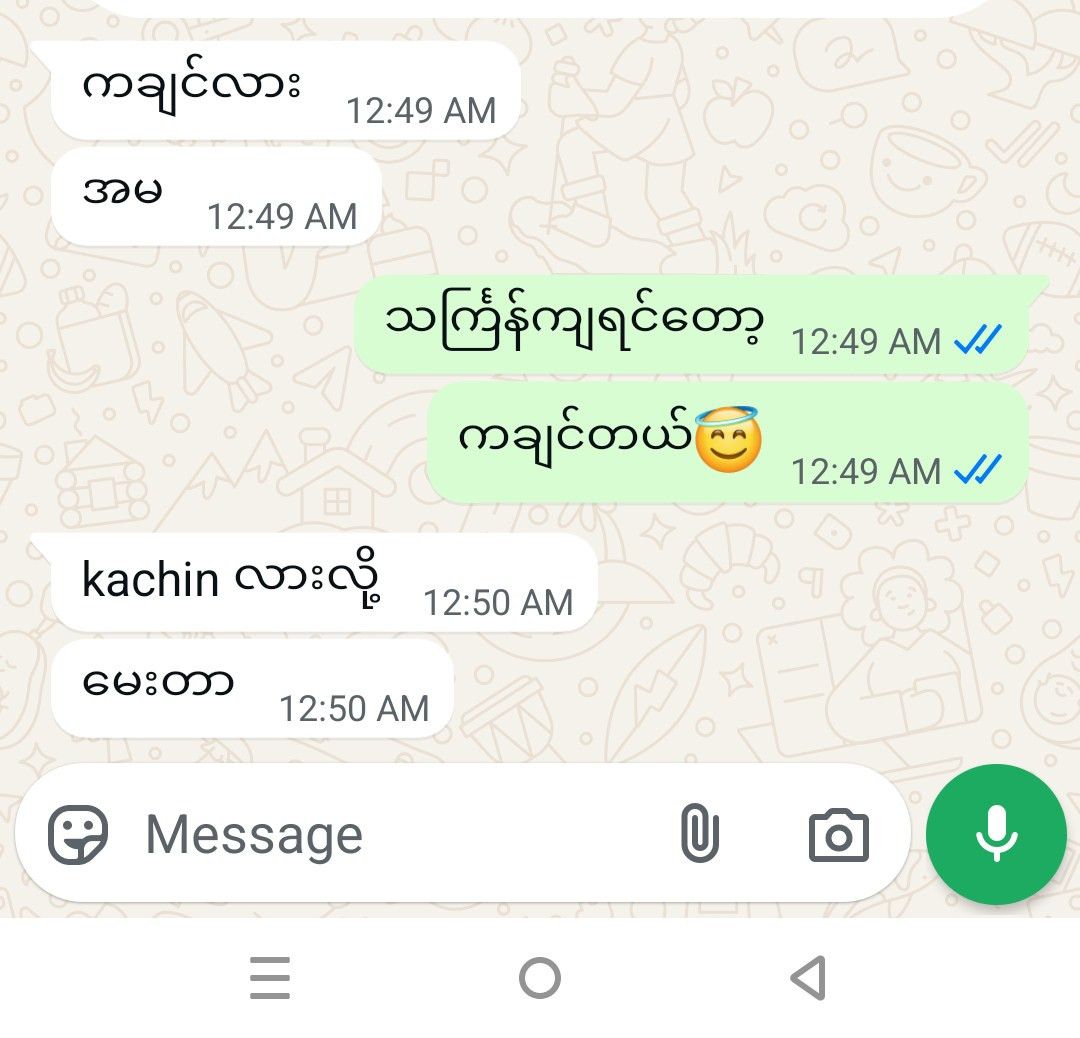
Task: Go to the home screen
Action: click(540, 978)
